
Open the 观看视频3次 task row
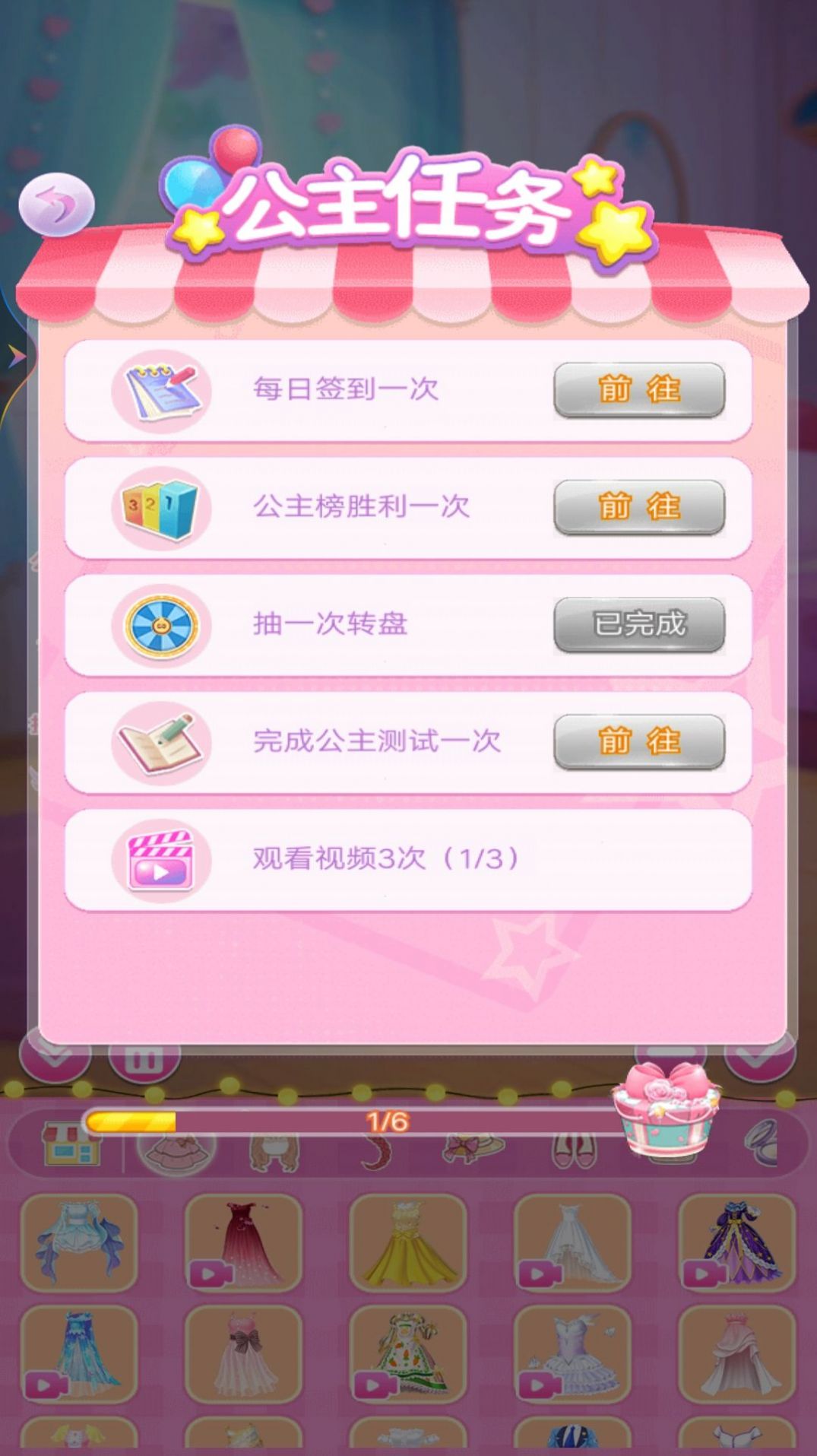tap(408, 859)
